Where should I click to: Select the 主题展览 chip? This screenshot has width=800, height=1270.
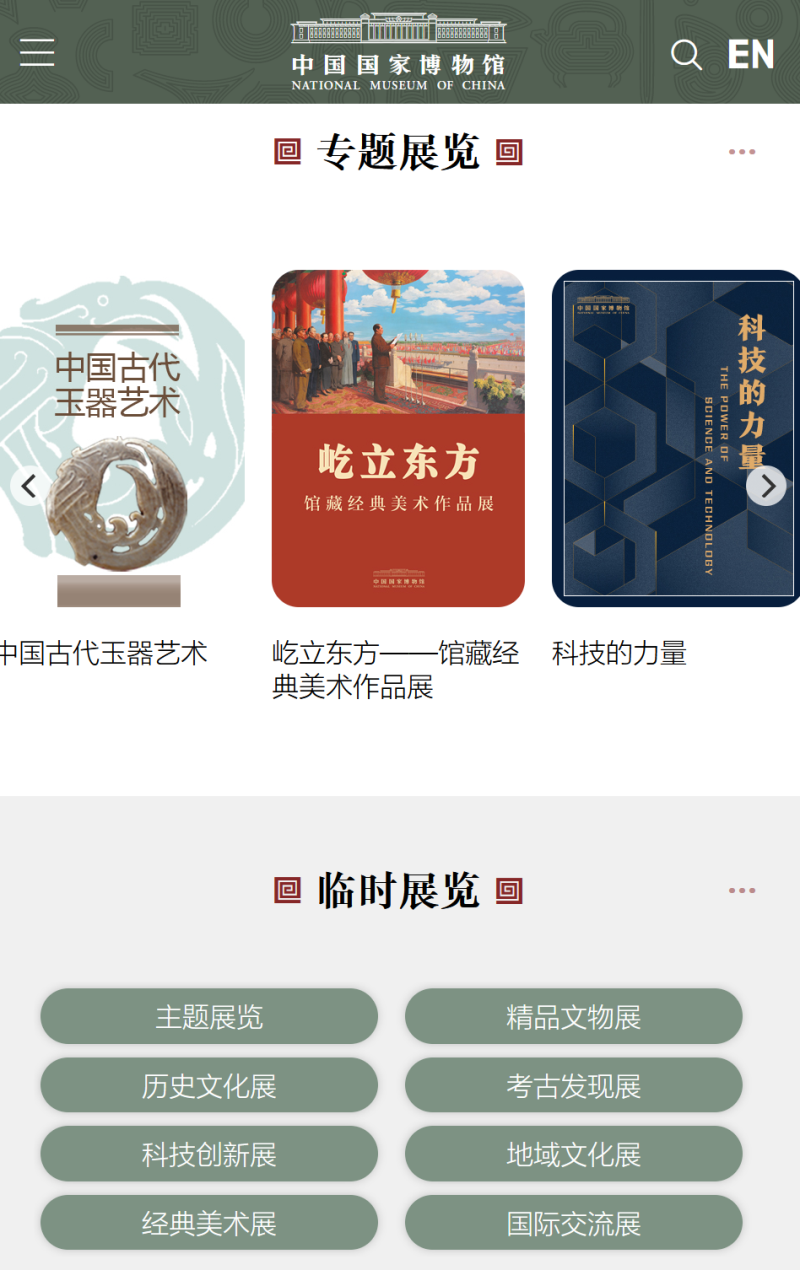[x=209, y=1017]
